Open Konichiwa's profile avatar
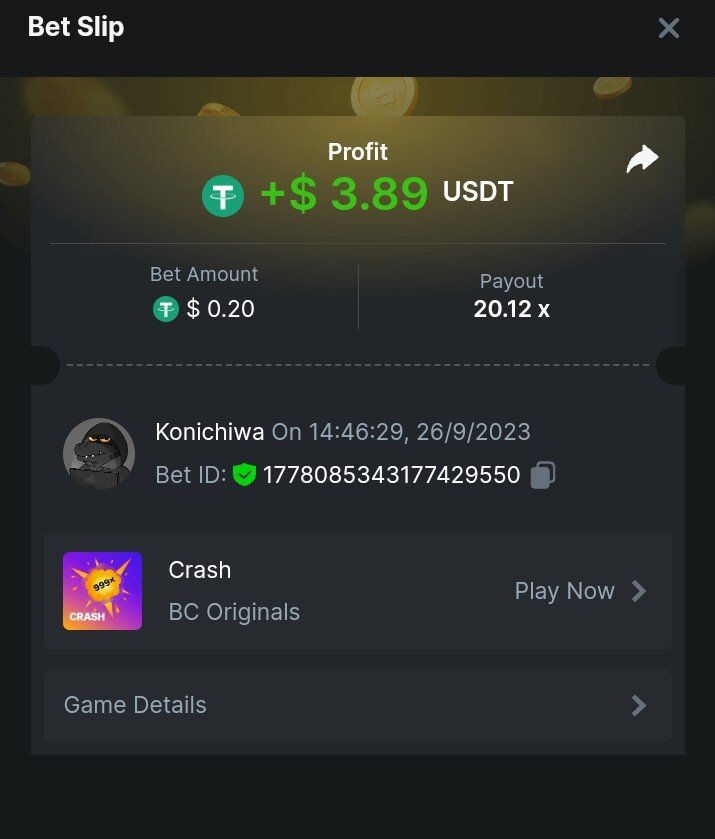Image resolution: width=715 pixels, height=839 pixels. 99,453
